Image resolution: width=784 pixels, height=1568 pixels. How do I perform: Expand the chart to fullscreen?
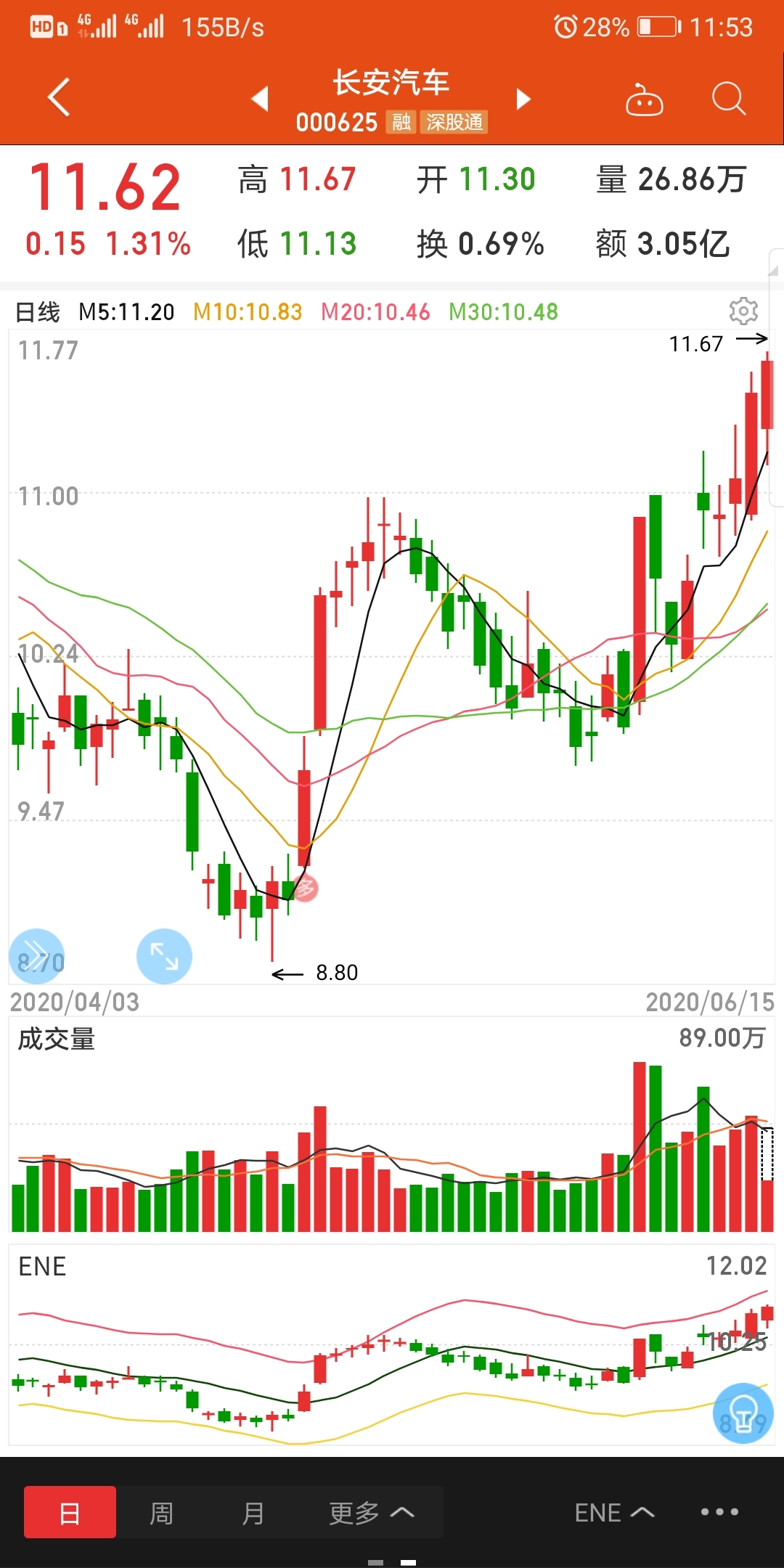(164, 956)
